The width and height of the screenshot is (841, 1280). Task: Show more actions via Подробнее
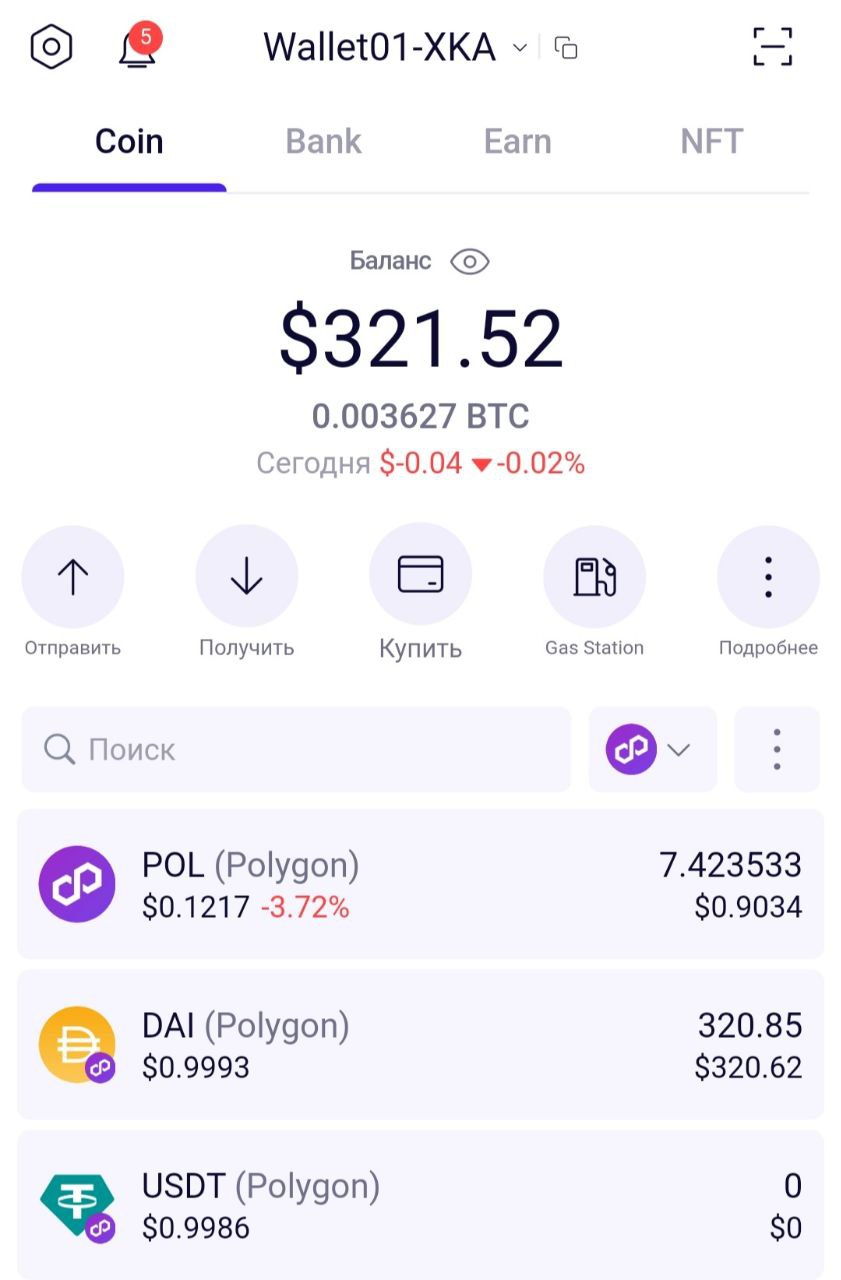[768, 577]
